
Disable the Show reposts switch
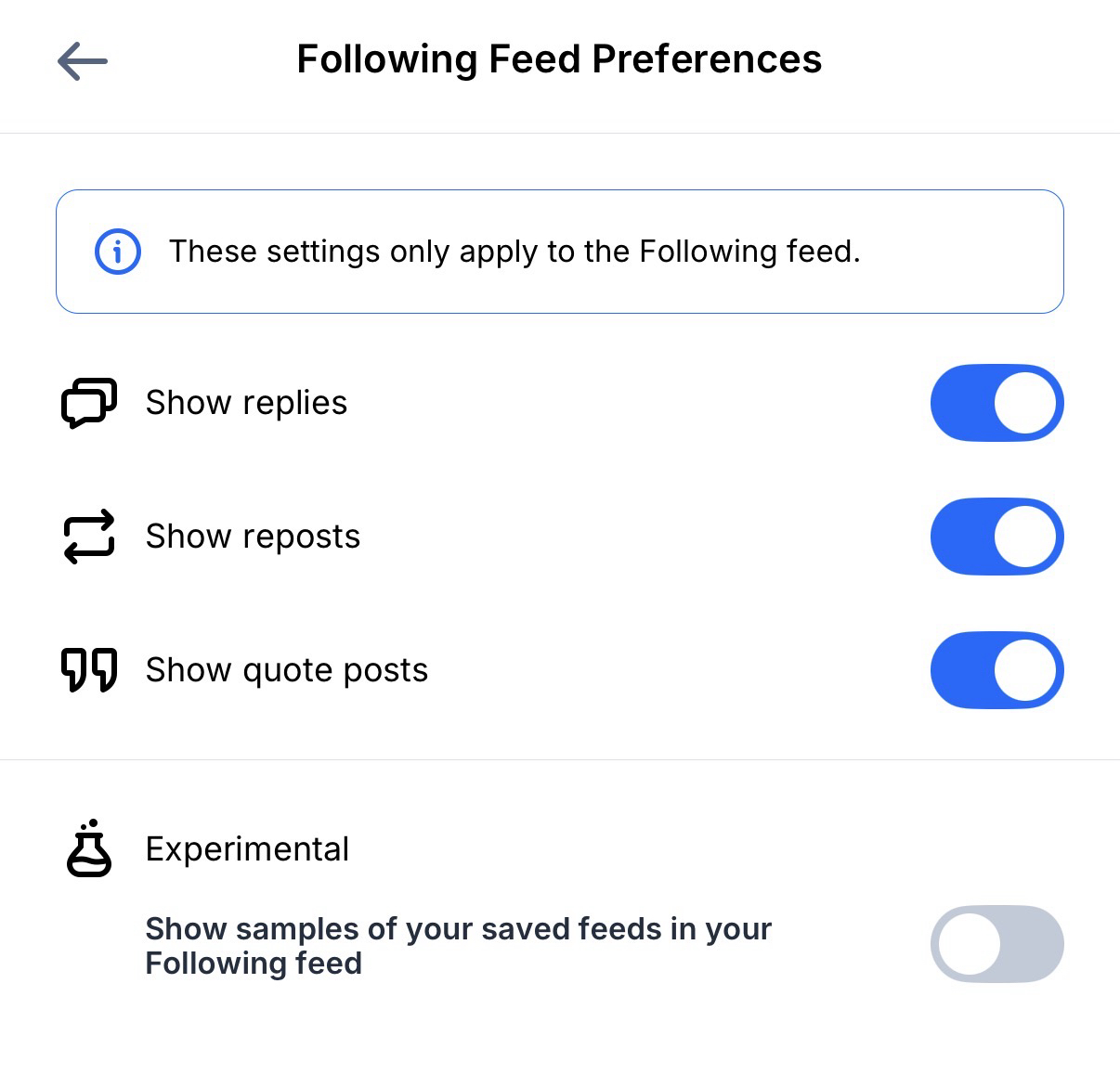(996, 537)
